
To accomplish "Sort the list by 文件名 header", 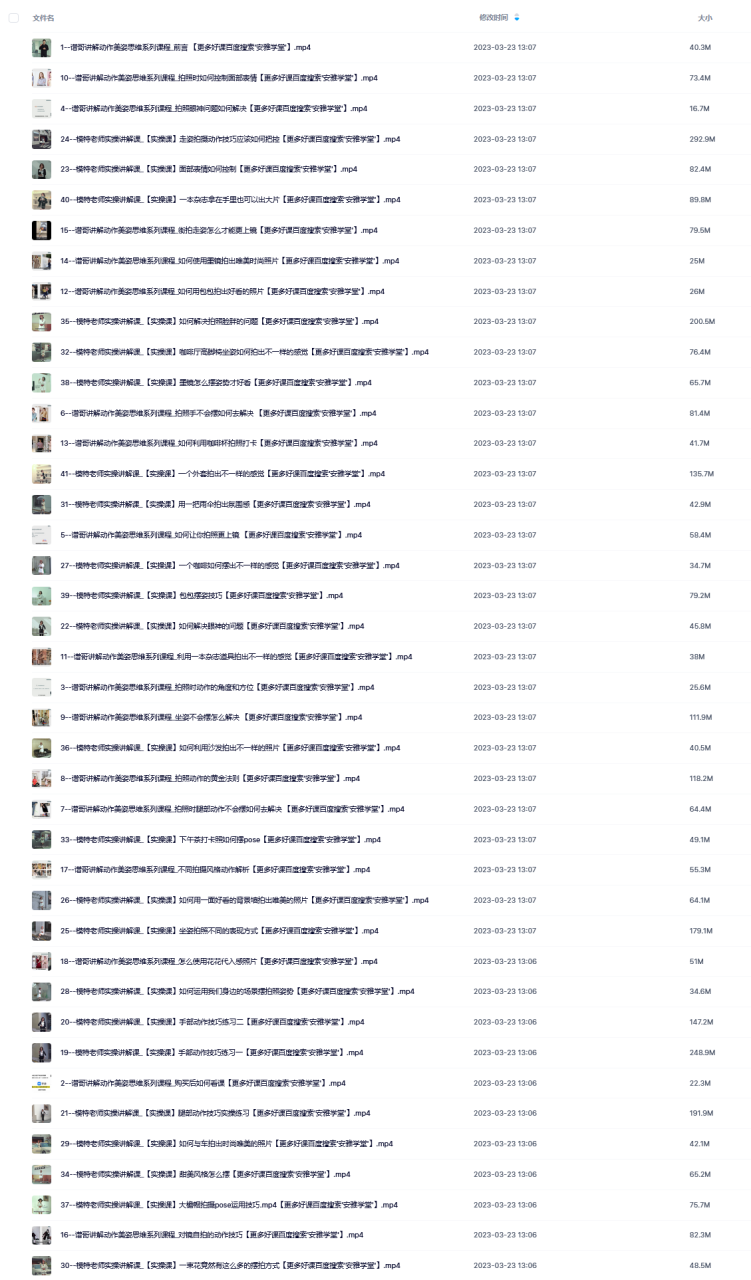I will (44, 18).
